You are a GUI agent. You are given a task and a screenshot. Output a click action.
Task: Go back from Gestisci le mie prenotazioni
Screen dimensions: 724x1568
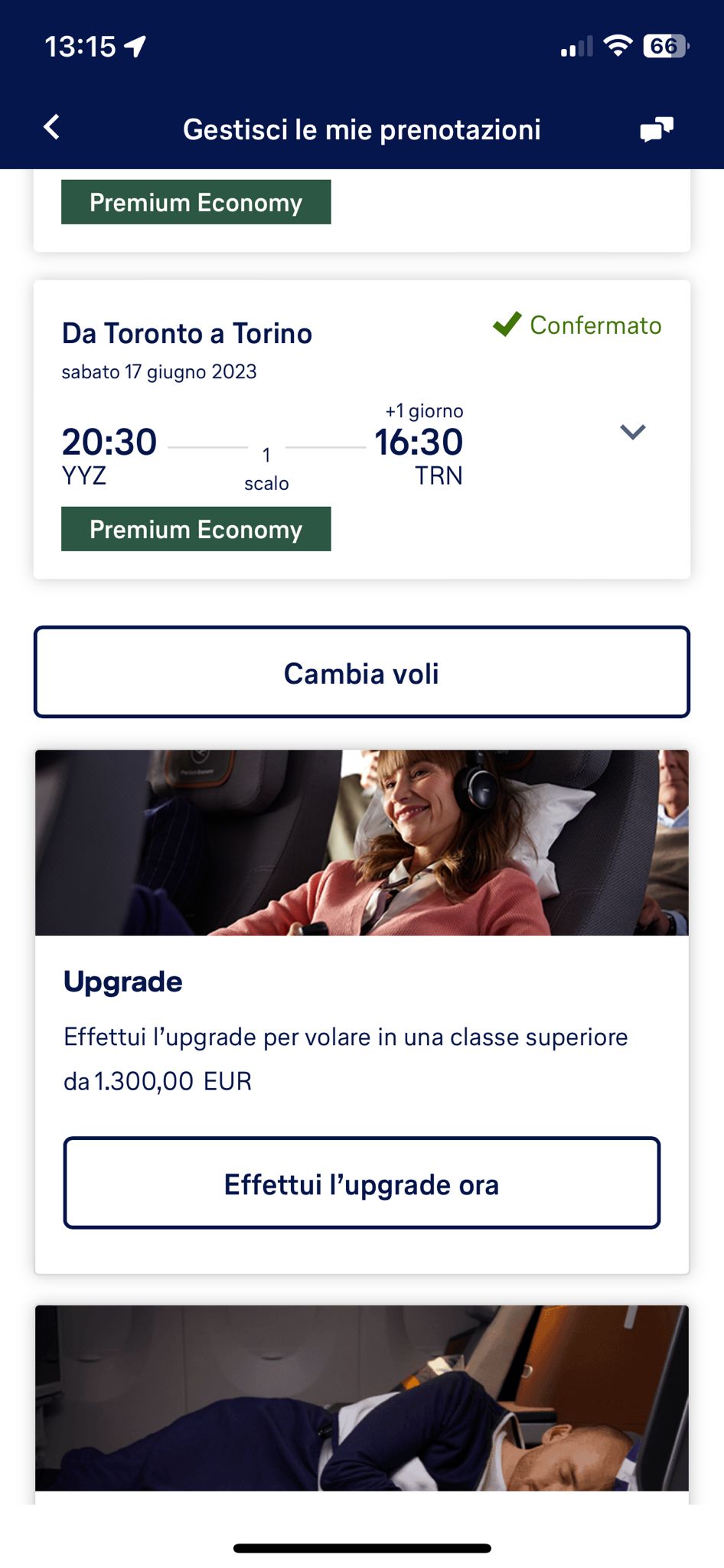(x=51, y=127)
